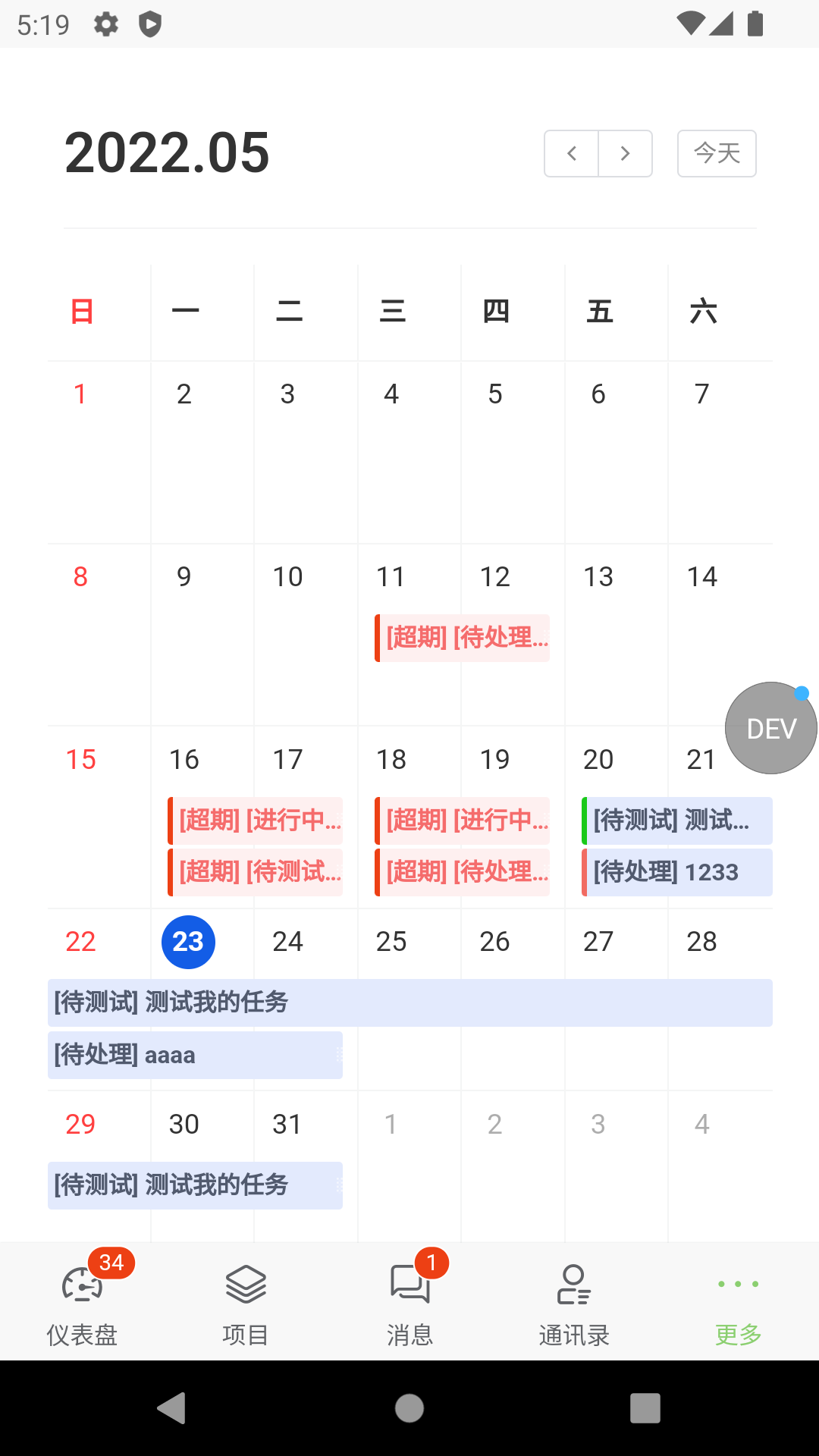The image size is (819, 1456).
Task: Open the [超期] [进行中] task on May 16
Action: pyautogui.click(x=256, y=821)
